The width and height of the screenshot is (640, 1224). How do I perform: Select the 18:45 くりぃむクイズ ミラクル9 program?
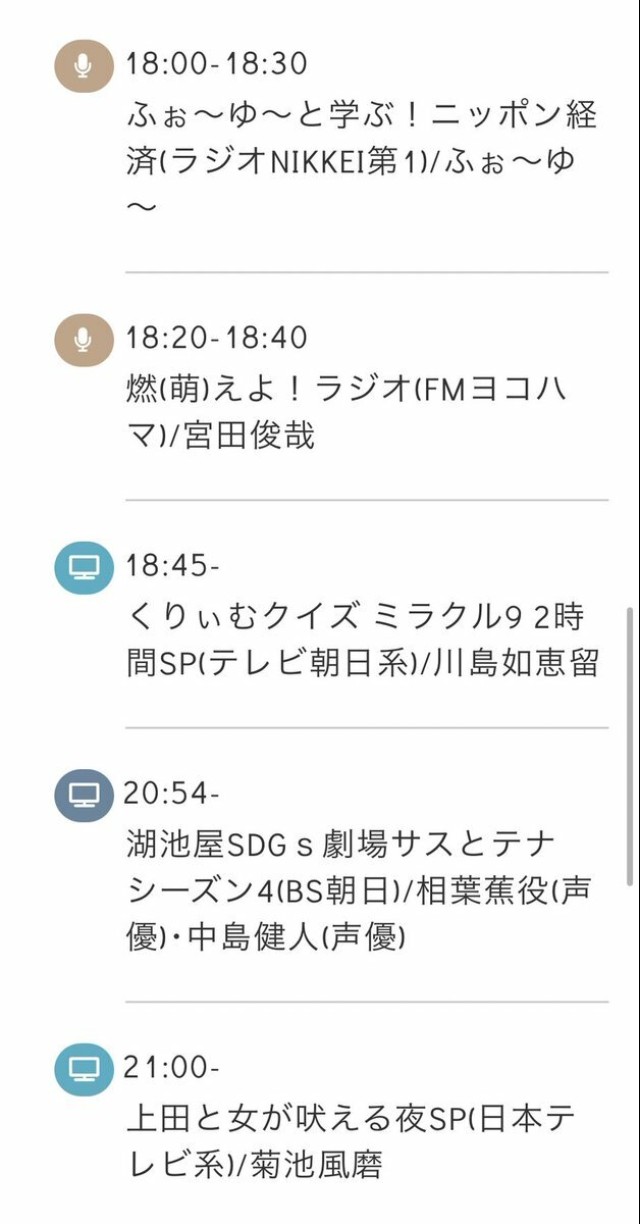(362, 641)
